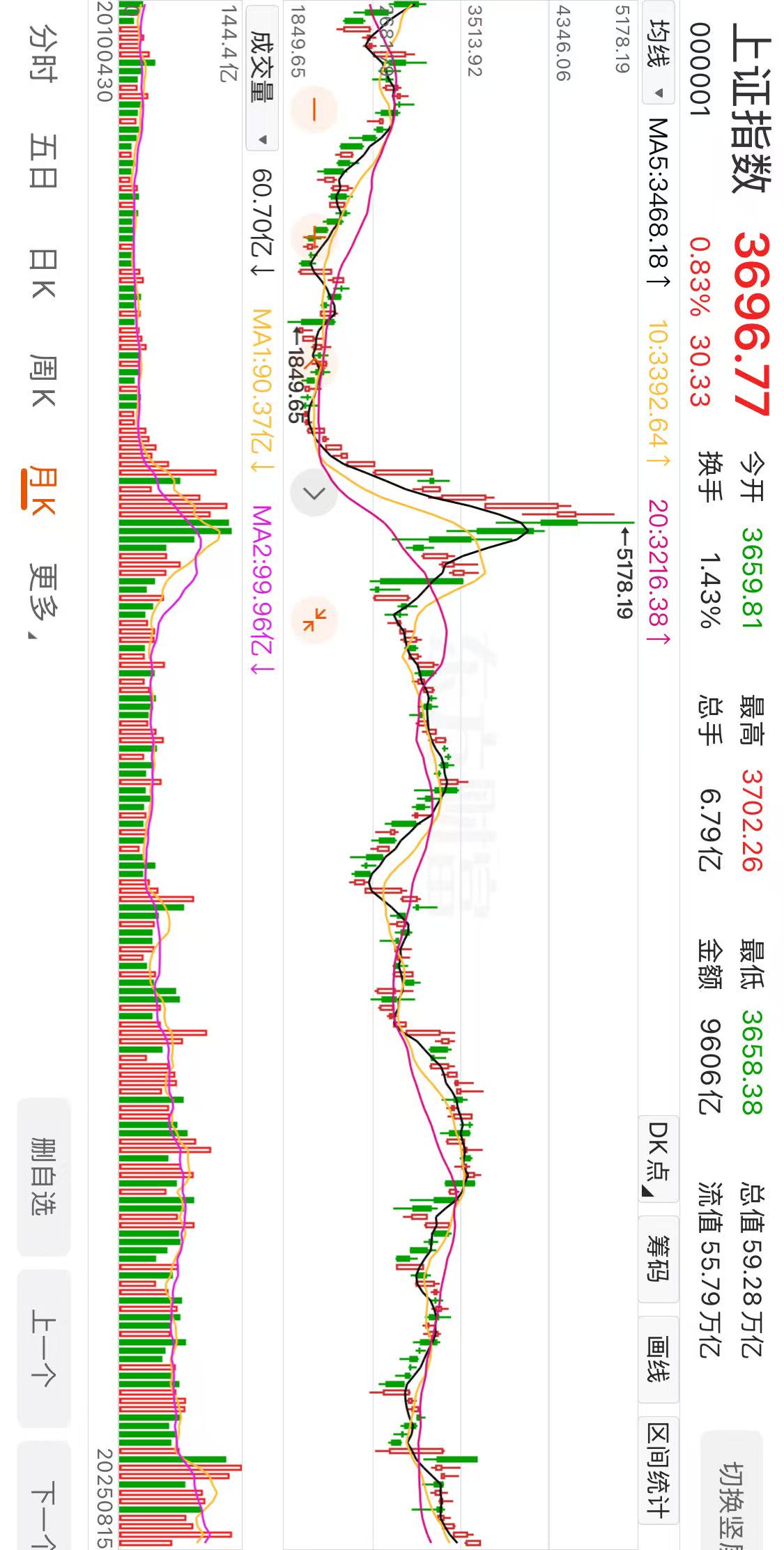Open the 成交量 indicator dropdown
The image size is (784, 1550).
pos(261,77)
